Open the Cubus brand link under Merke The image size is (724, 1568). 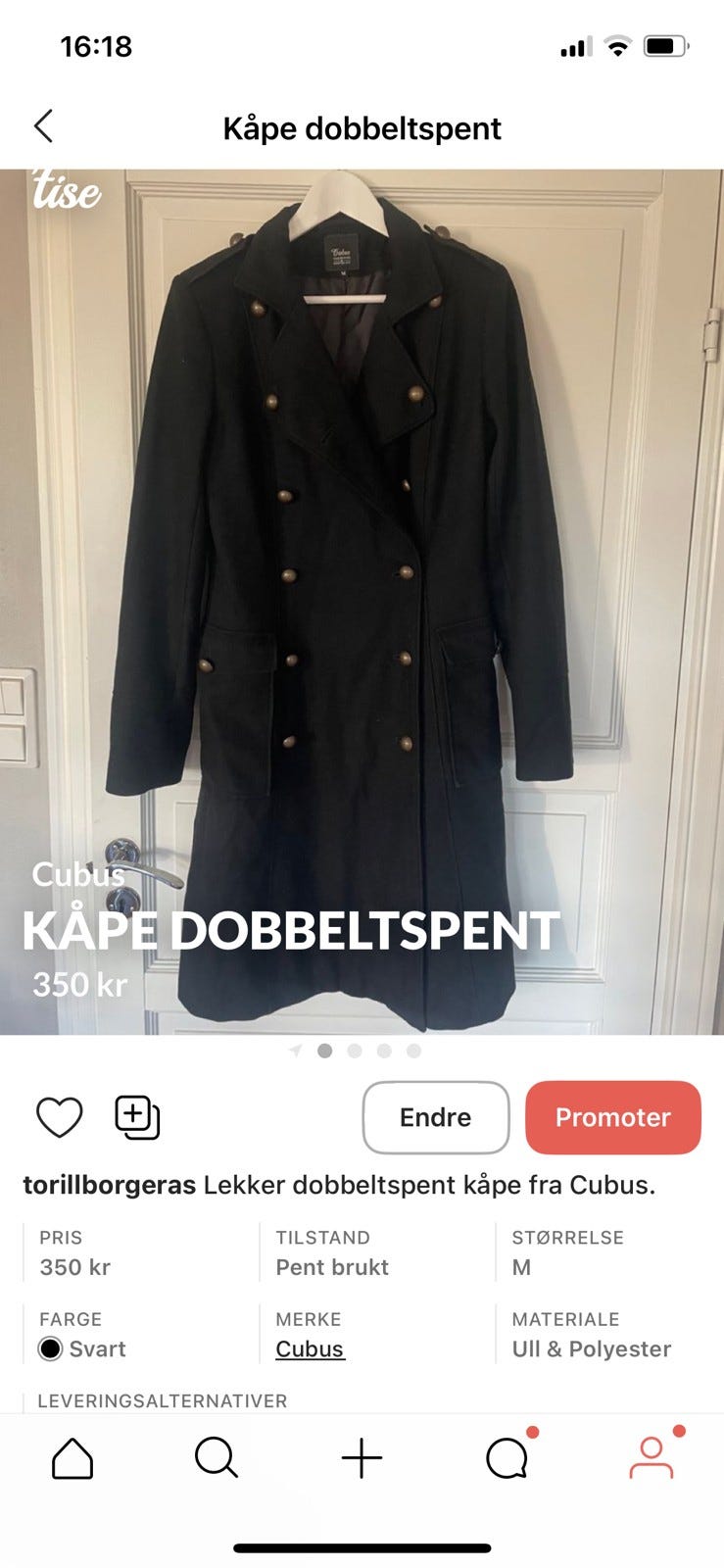pos(309,1348)
